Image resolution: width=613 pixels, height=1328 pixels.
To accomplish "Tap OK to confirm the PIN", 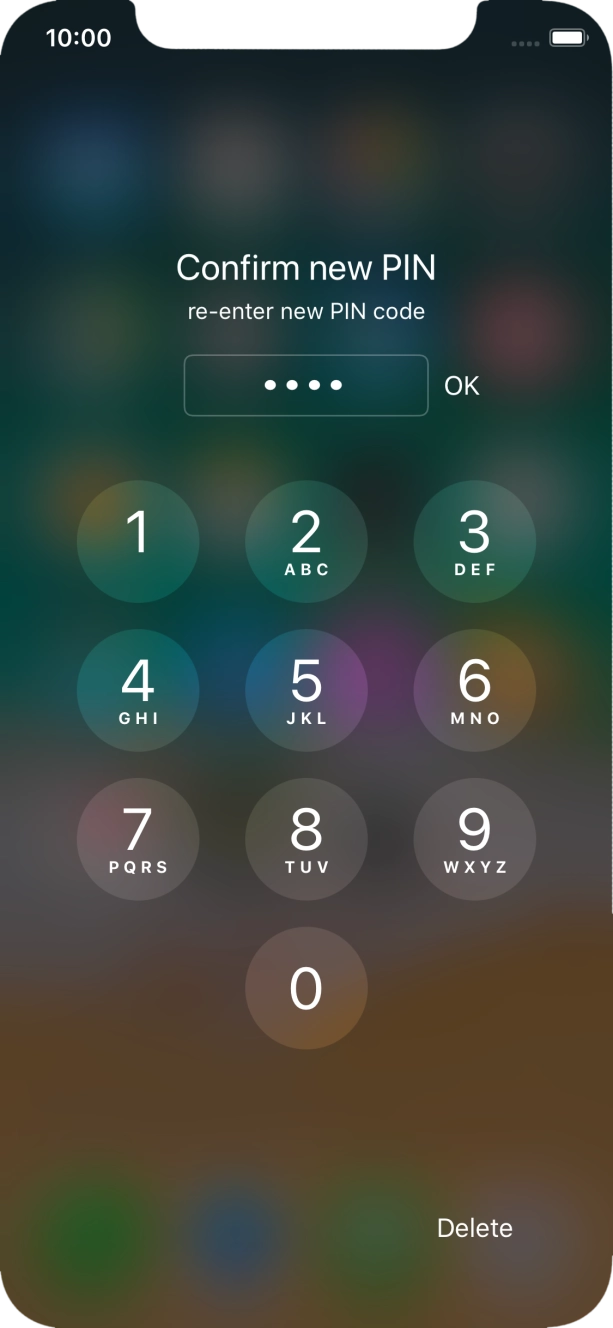I will pyautogui.click(x=461, y=386).
